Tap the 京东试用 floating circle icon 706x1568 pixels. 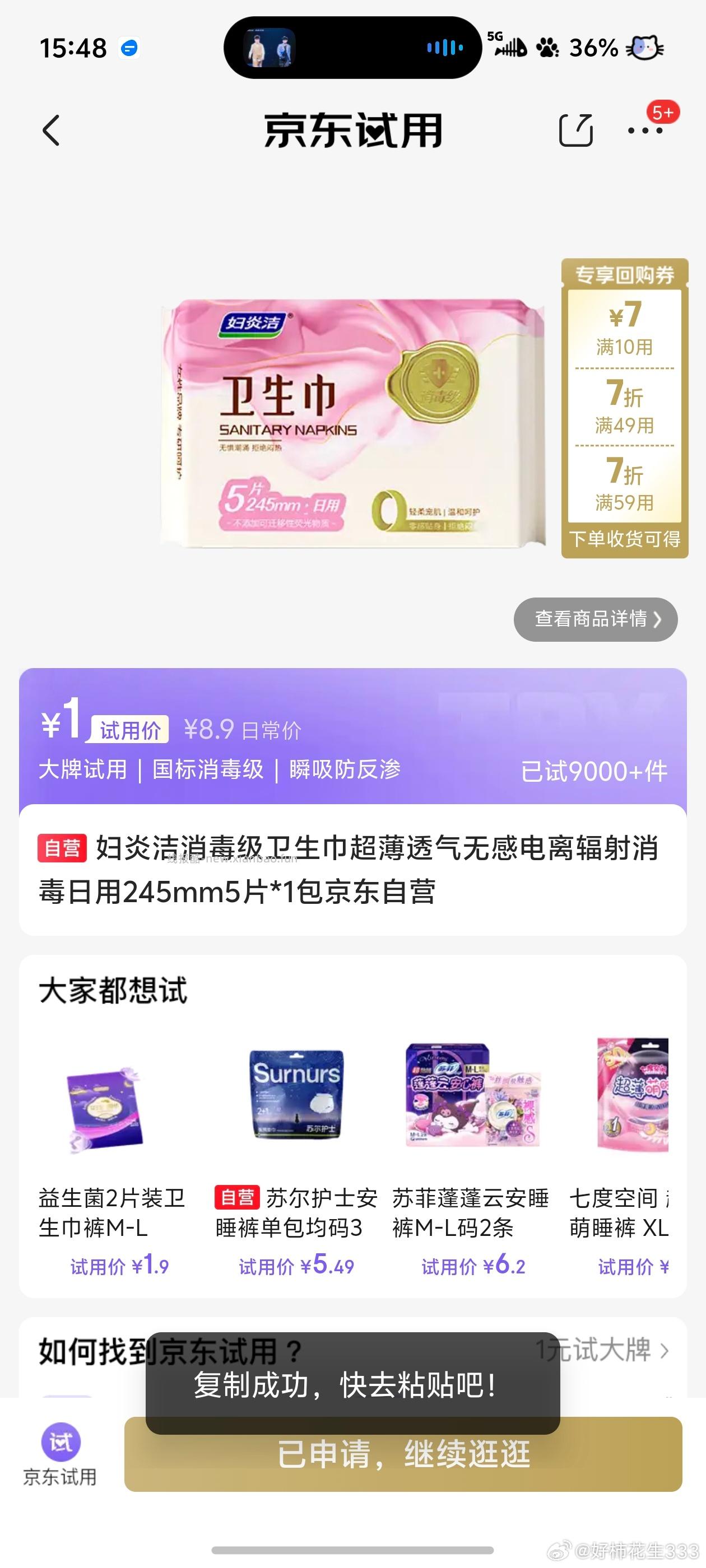[x=63, y=1443]
